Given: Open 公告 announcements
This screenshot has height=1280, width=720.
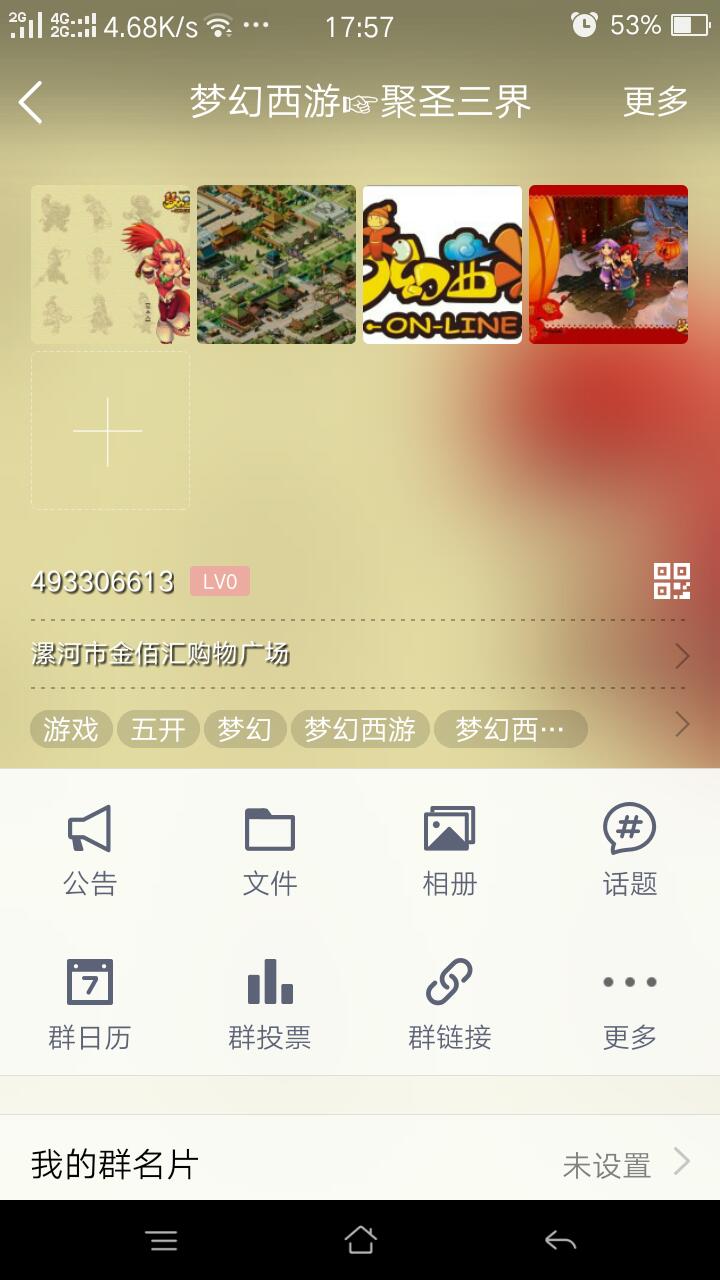Looking at the screenshot, I should tap(90, 850).
